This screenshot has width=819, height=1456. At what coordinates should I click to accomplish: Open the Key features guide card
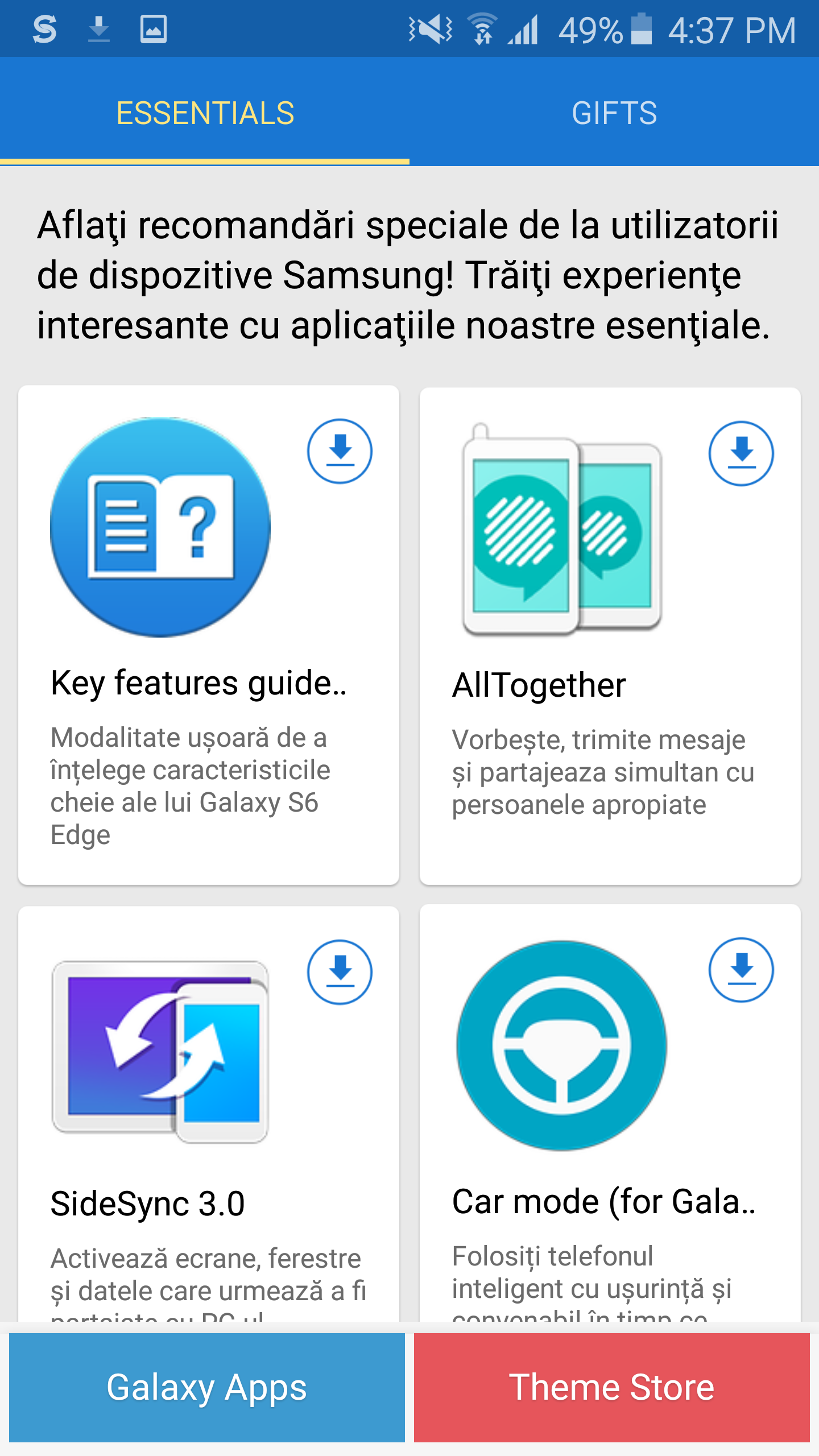coord(209,635)
